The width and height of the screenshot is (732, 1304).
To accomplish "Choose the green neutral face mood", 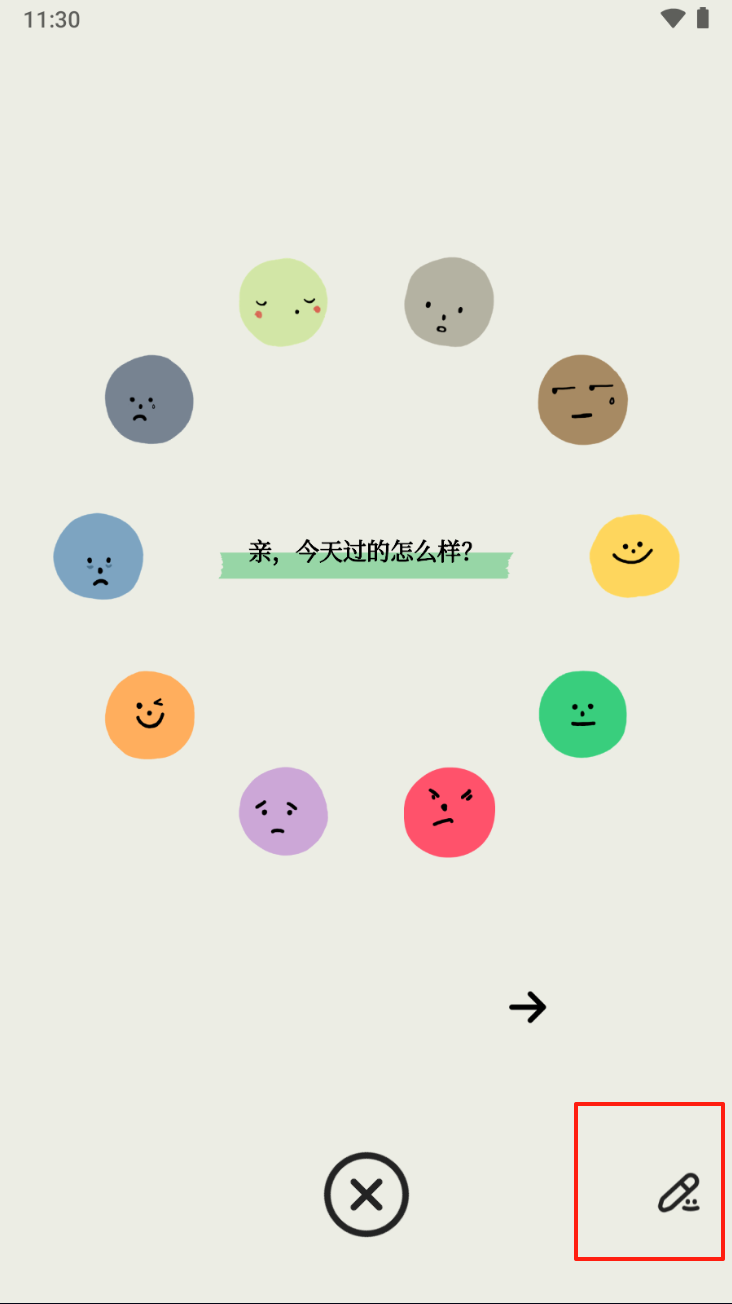I will [583, 714].
